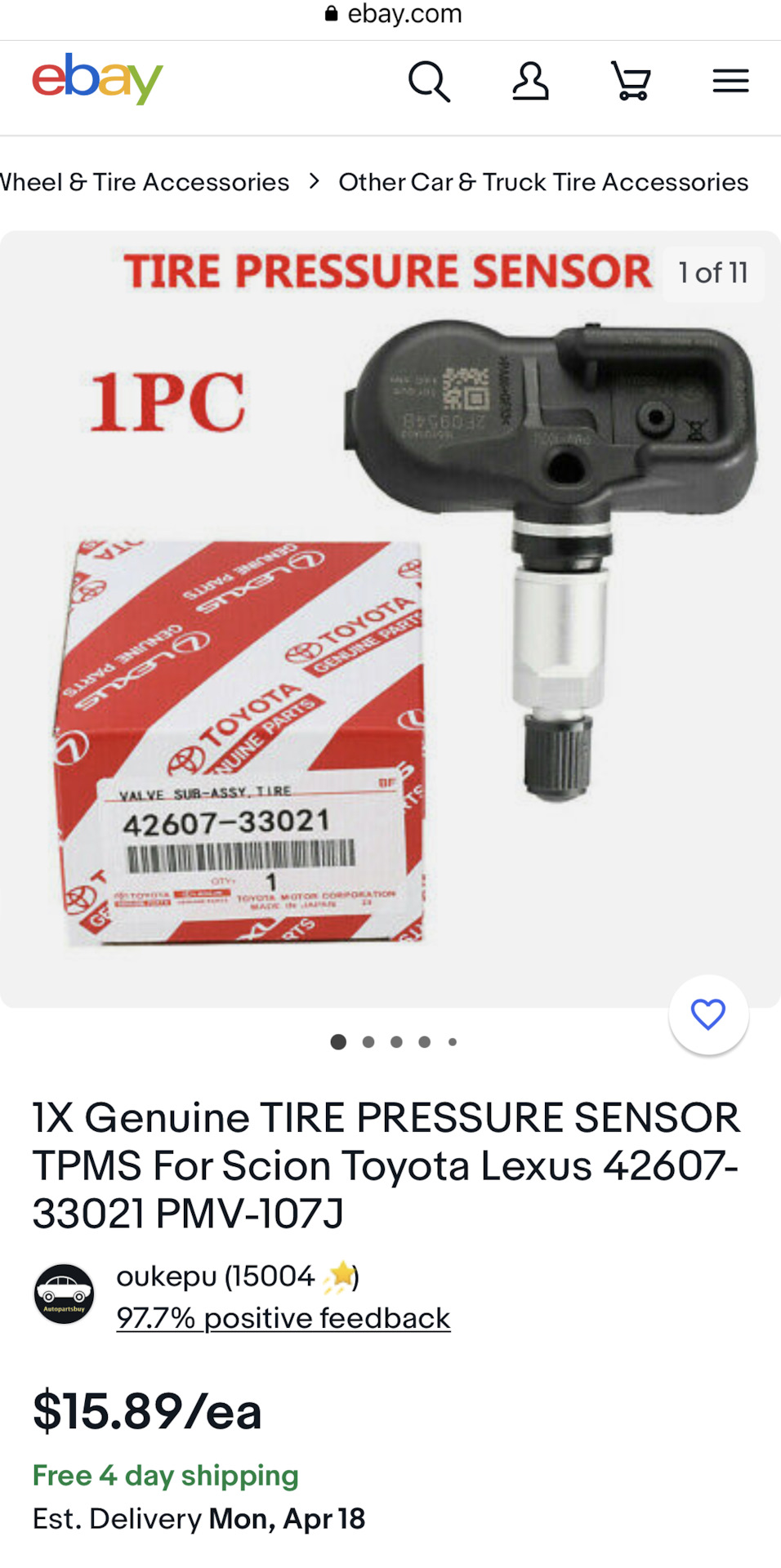Open the account profile icon
781x1568 pixels.
530,81
